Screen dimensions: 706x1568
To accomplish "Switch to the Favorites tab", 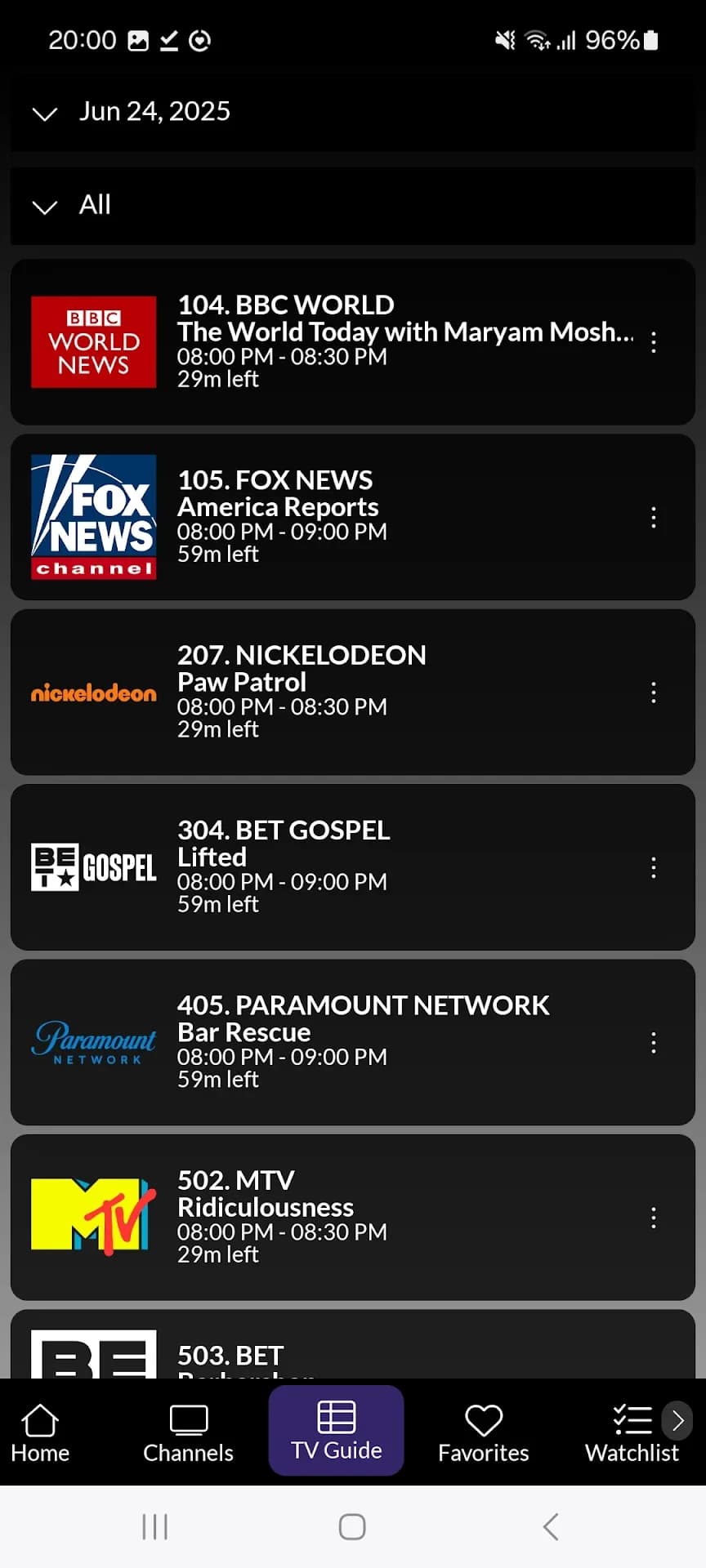I will click(x=483, y=1434).
